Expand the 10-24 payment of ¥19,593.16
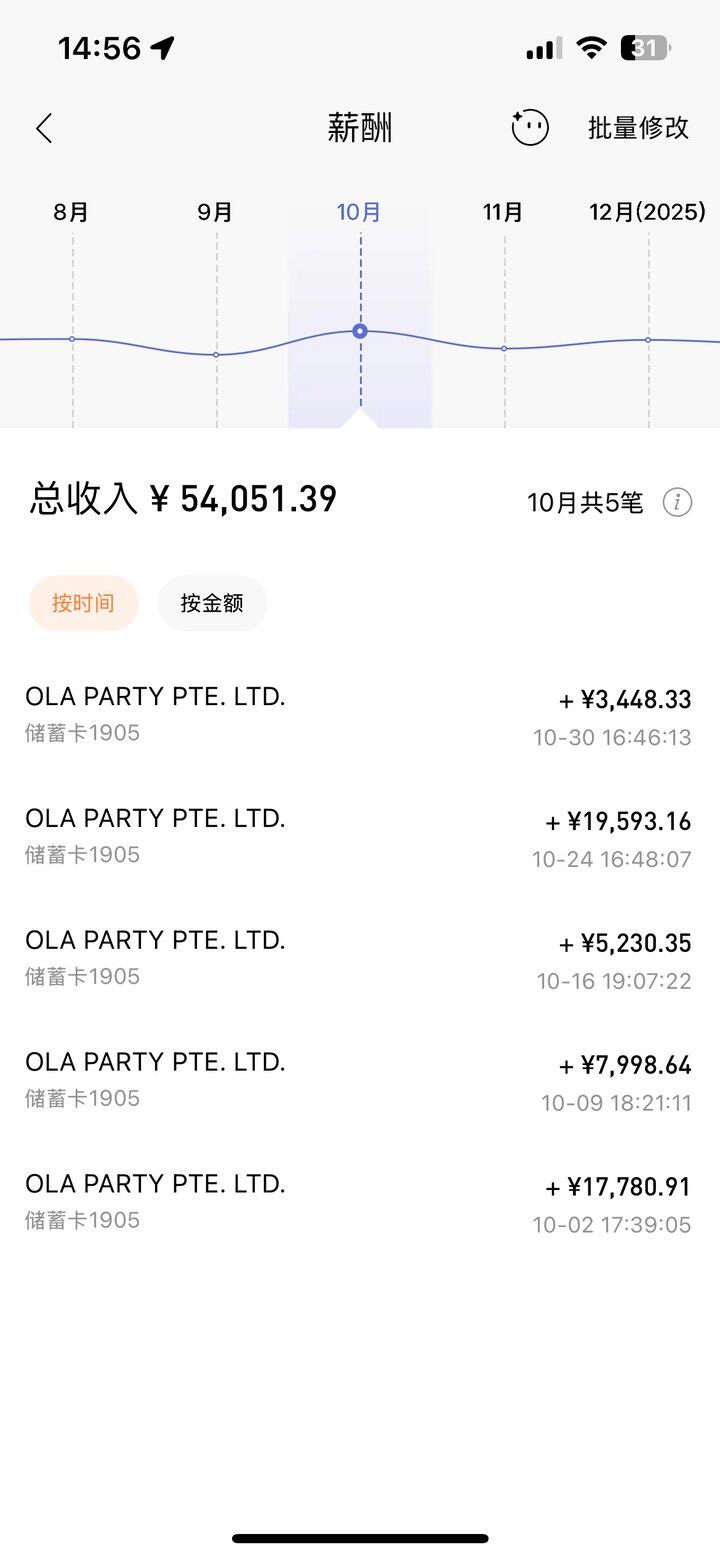720x1558 pixels. [x=360, y=837]
